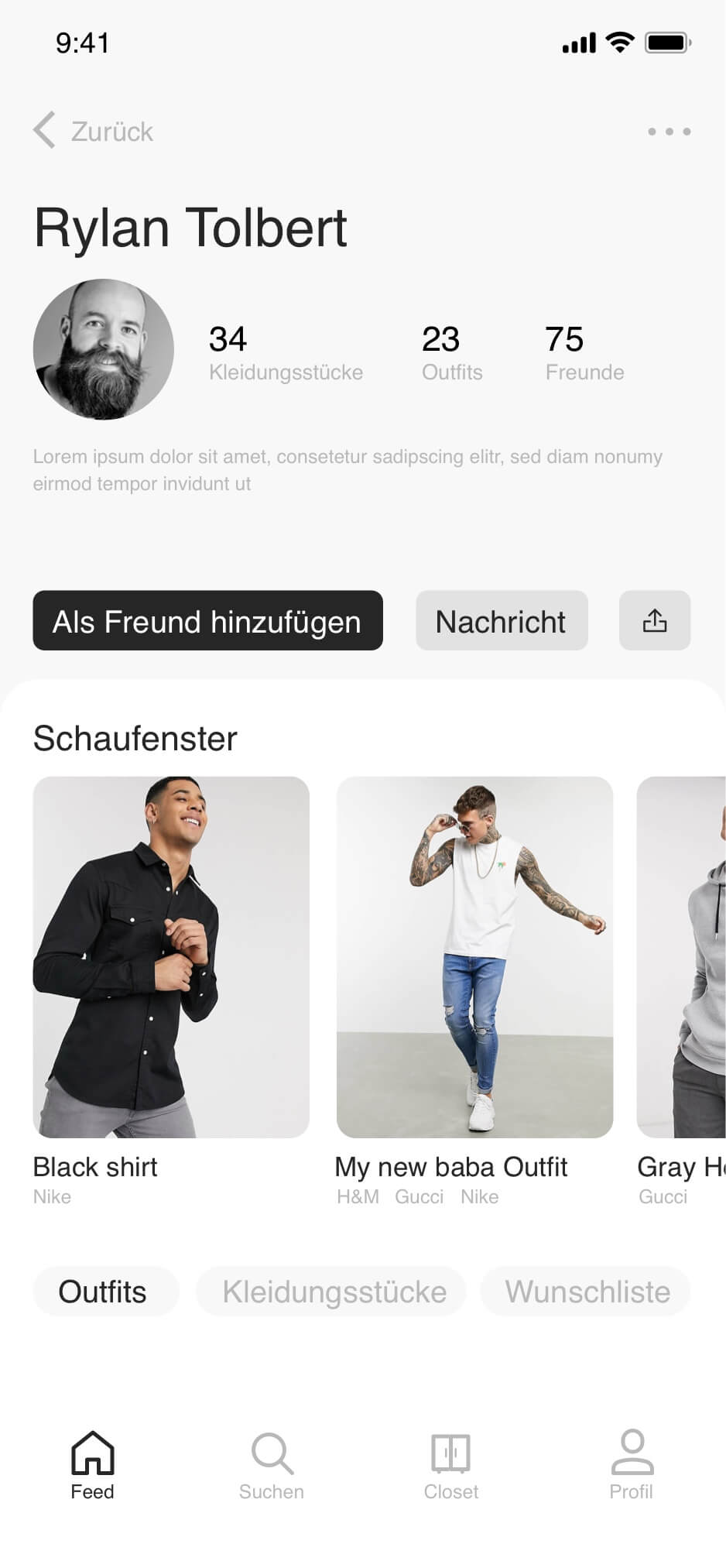The height and width of the screenshot is (1568, 726).
Task: Open the Closet tab
Action: (451, 1465)
